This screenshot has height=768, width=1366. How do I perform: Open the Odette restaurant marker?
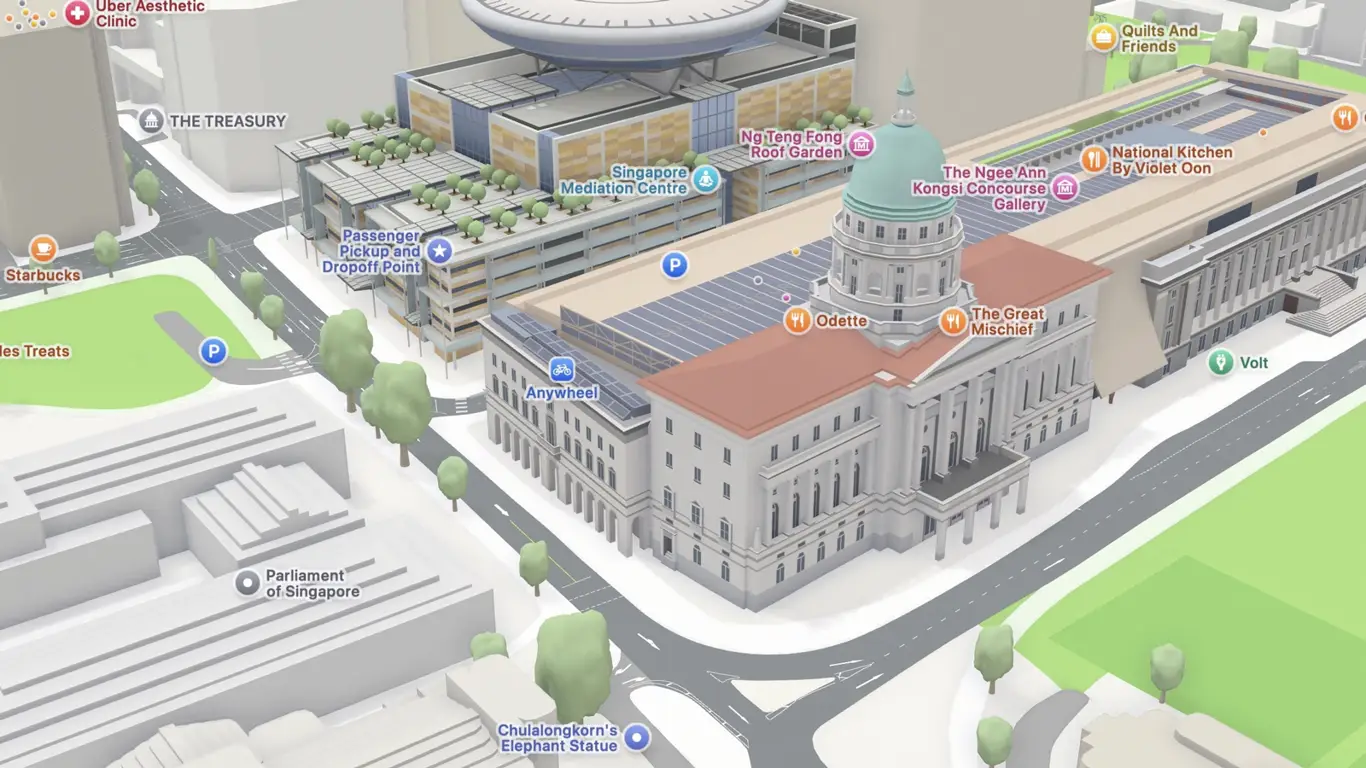click(797, 321)
